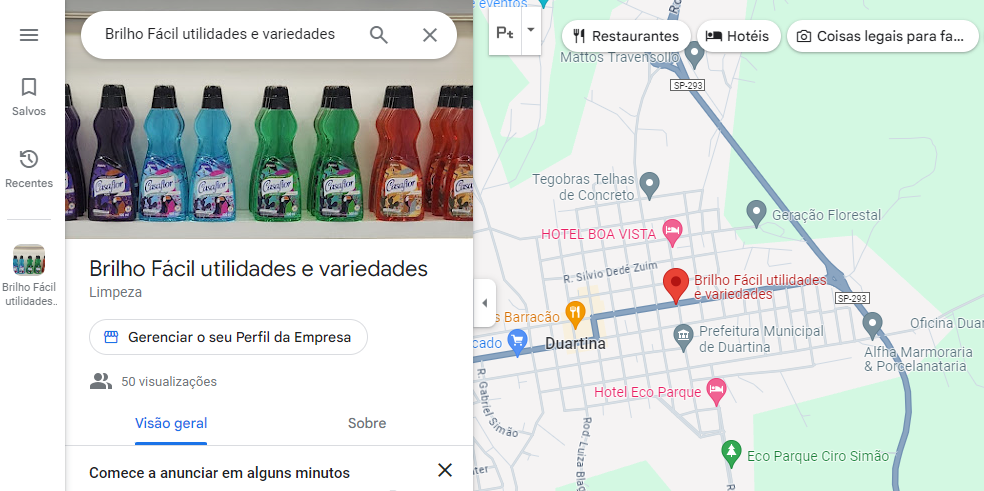
Task: Tap the Eco Parque Ciro Simão marker
Action: pyautogui.click(x=732, y=453)
